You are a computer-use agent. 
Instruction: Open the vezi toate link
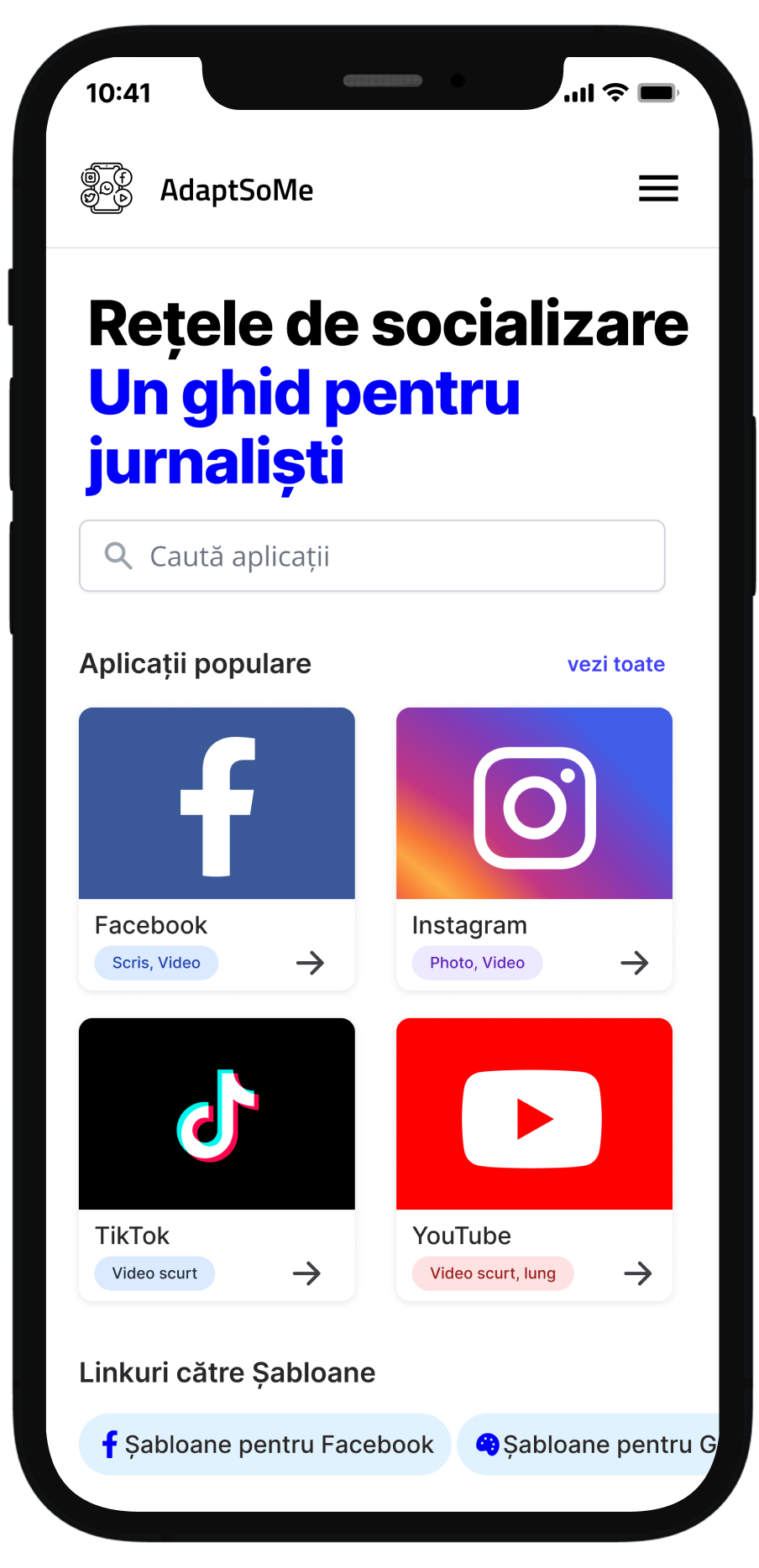[615, 664]
